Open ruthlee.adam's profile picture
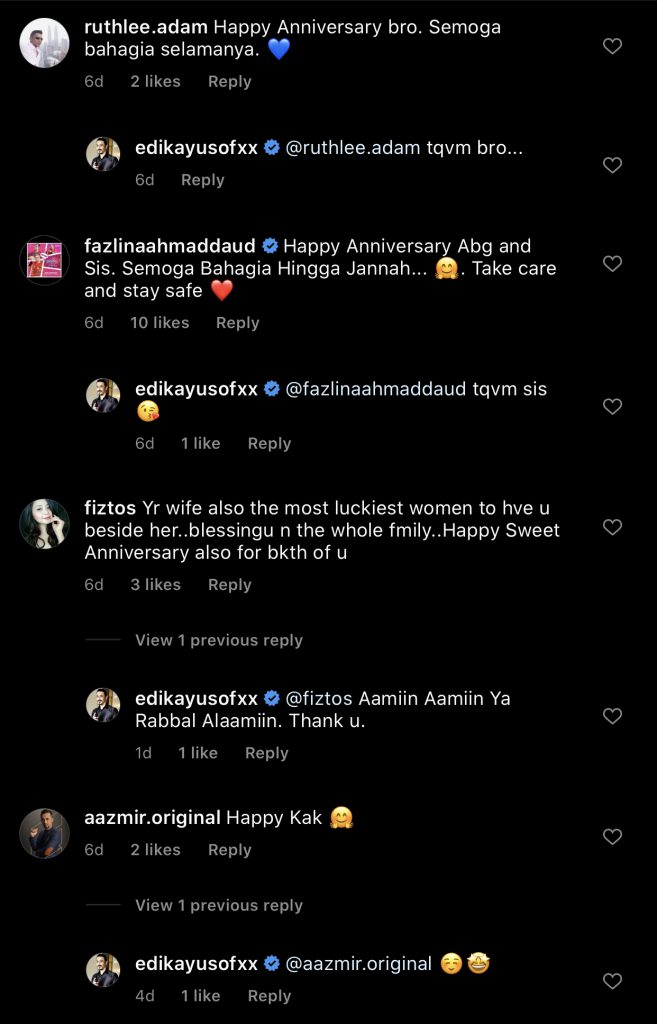Viewport: 657px width, 1024px height. [x=45, y=43]
